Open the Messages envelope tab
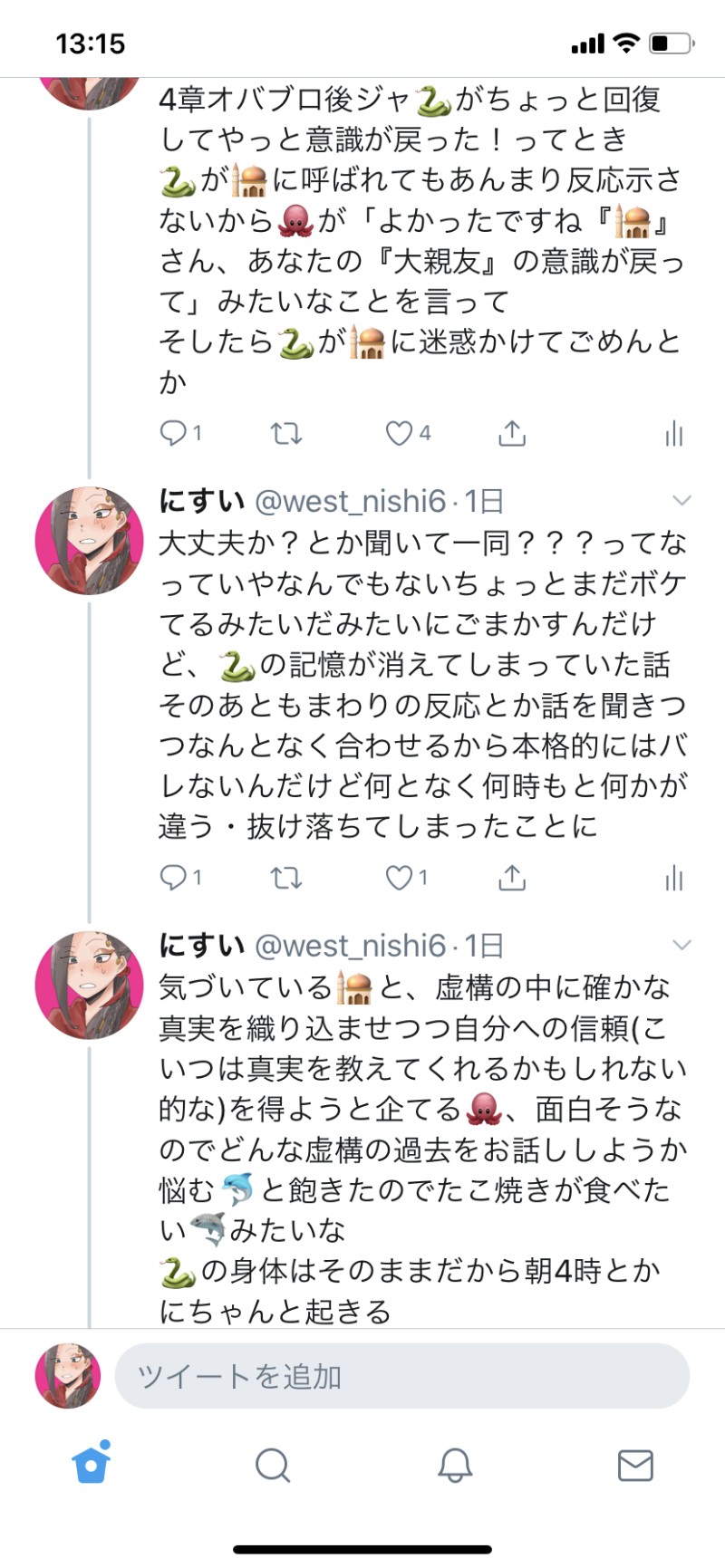Viewport: 725px width, 1568px height. pyautogui.click(x=635, y=1464)
